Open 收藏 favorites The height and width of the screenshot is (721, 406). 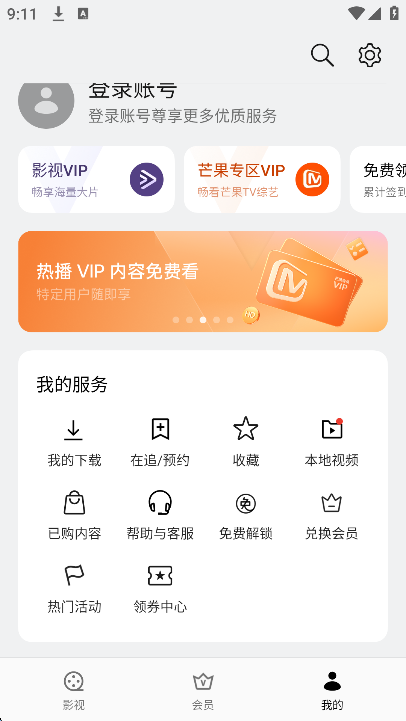(246, 441)
